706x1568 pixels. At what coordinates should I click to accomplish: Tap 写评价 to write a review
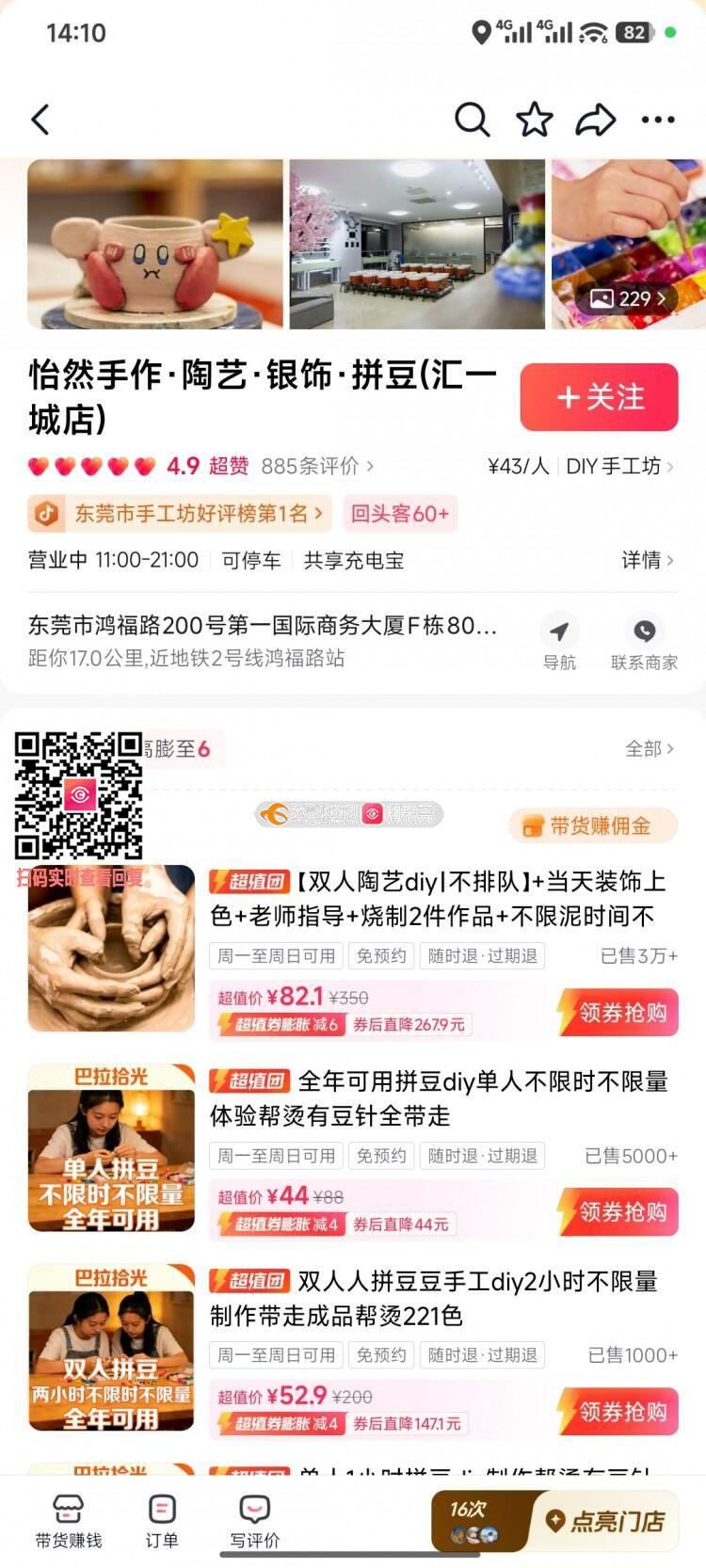(x=254, y=1520)
